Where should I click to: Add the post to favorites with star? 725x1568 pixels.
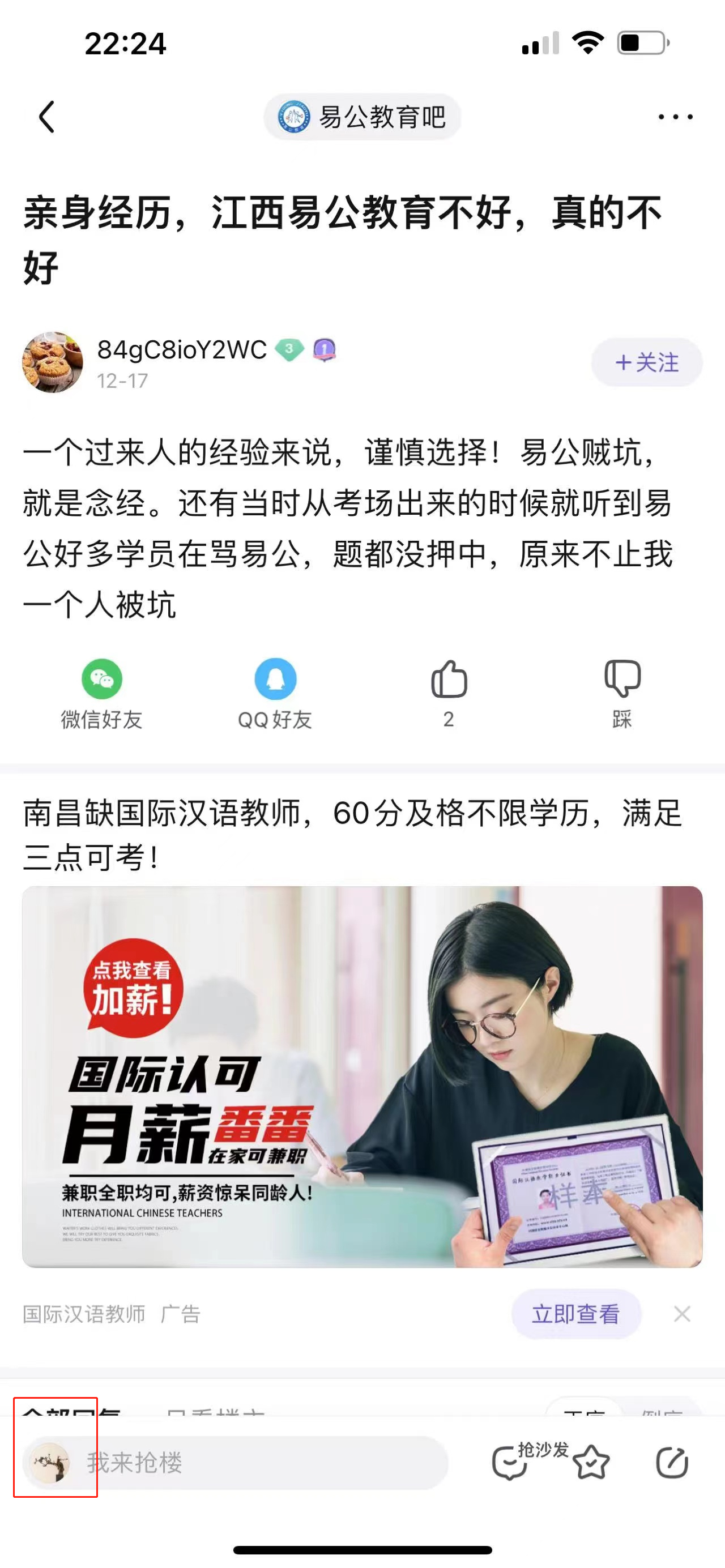591,1462
